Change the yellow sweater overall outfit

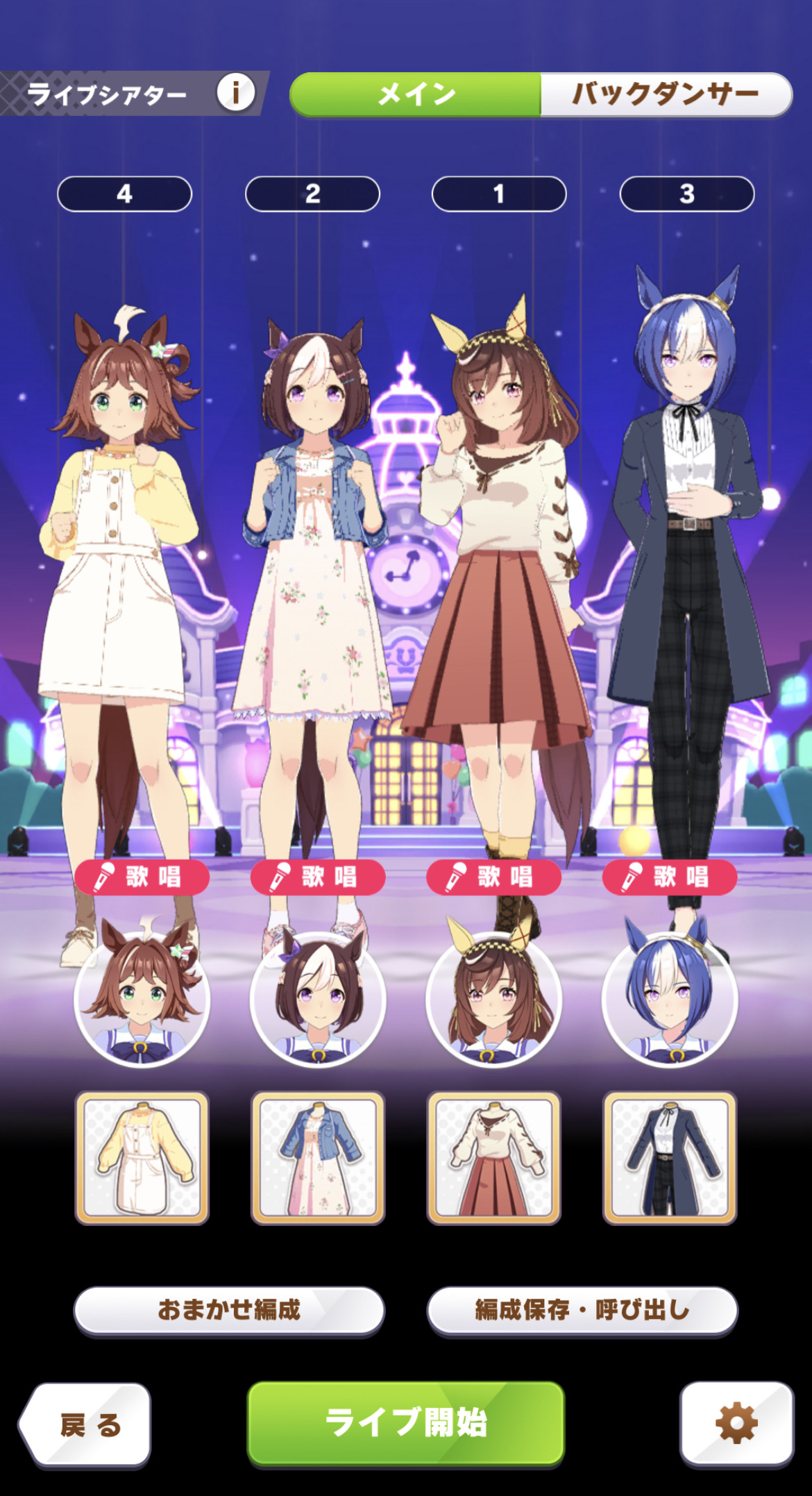pyautogui.click(x=142, y=1157)
